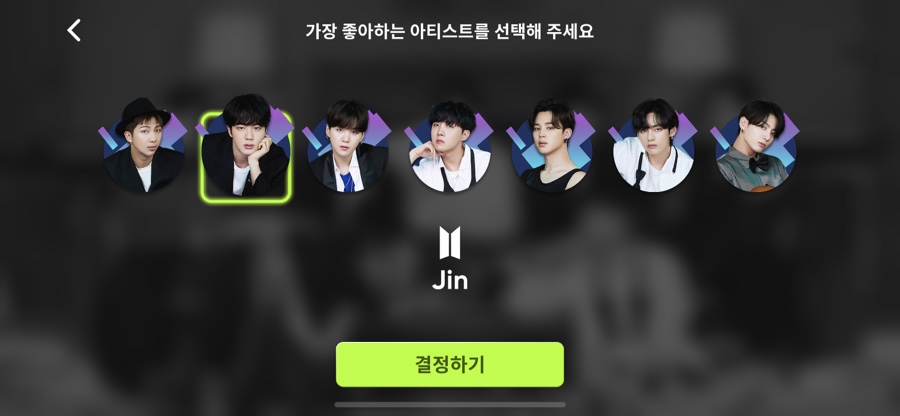Screen dimensions: 900x416
Task: Pick the avatar with white shirt and suspenders
Action: click(x=654, y=149)
